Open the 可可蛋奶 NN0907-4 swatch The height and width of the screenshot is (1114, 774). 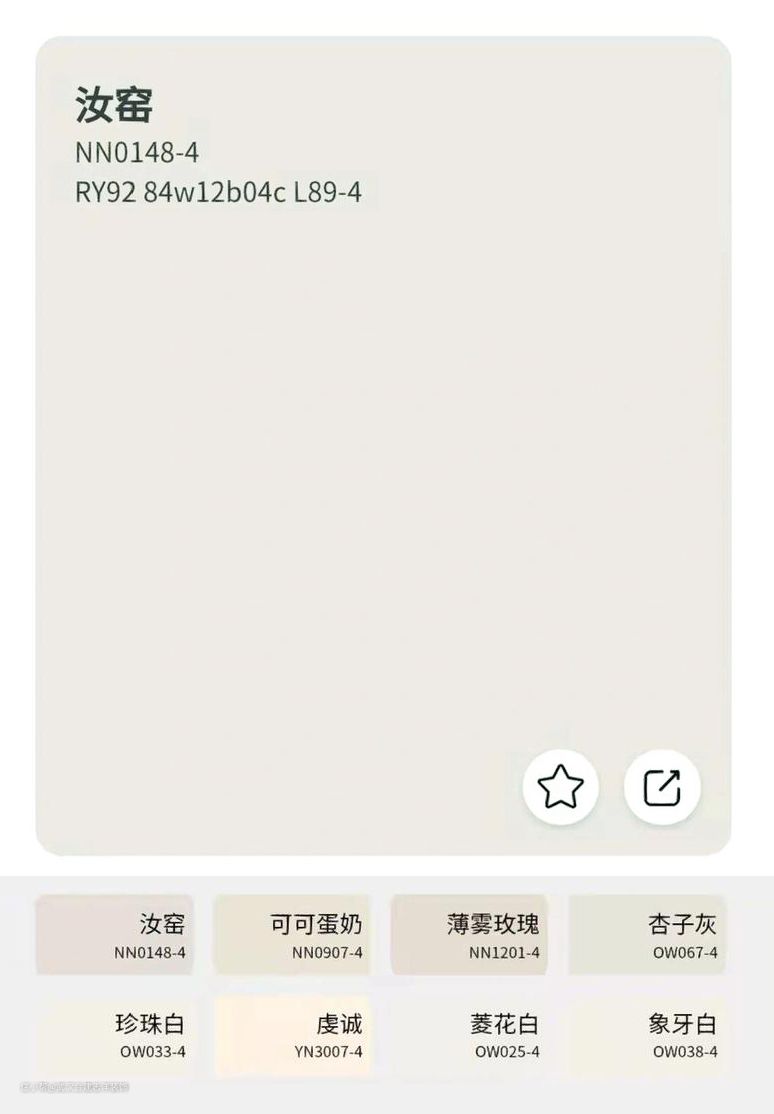pyautogui.click(x=292, y=935)
